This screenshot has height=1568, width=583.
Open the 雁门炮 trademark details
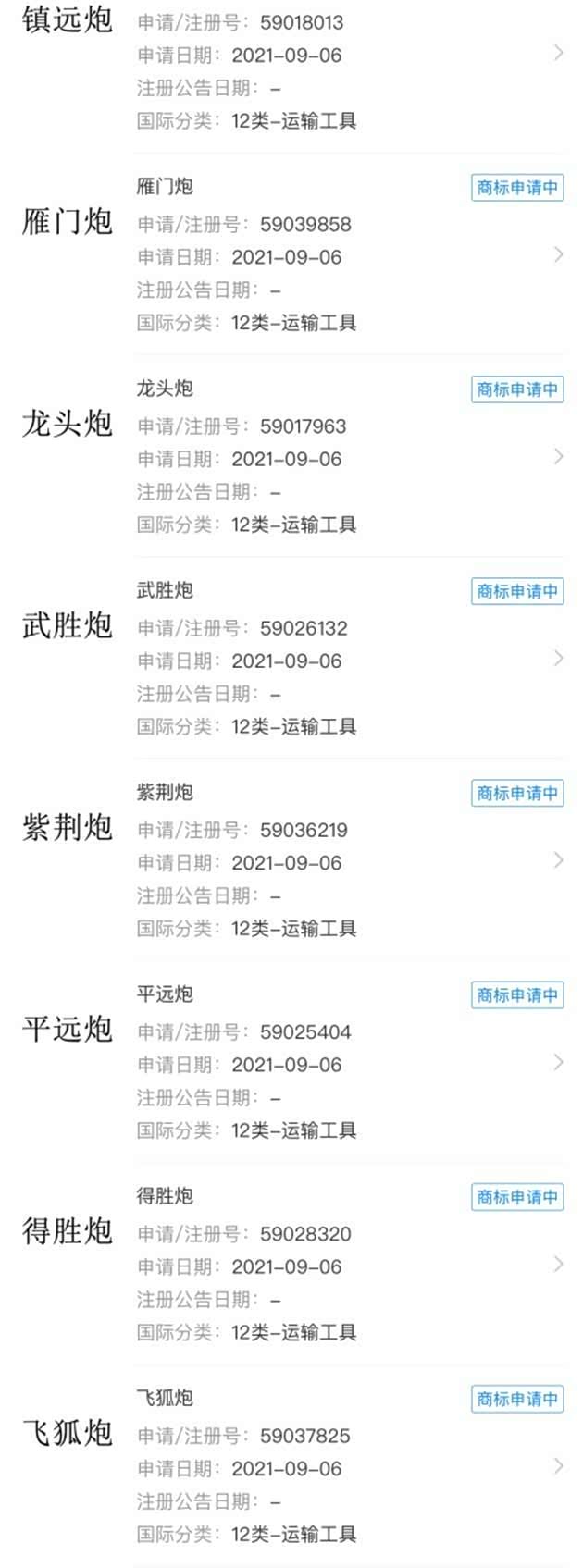pyautogui.click(x=558, y=254)
